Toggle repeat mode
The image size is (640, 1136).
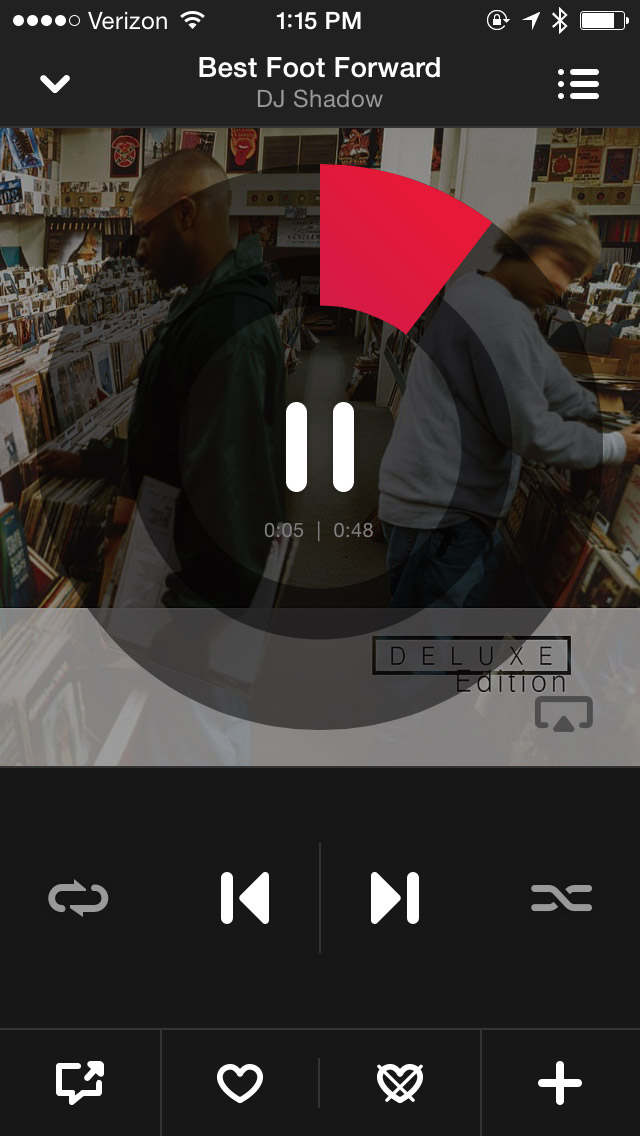click(x=78, y=898)
